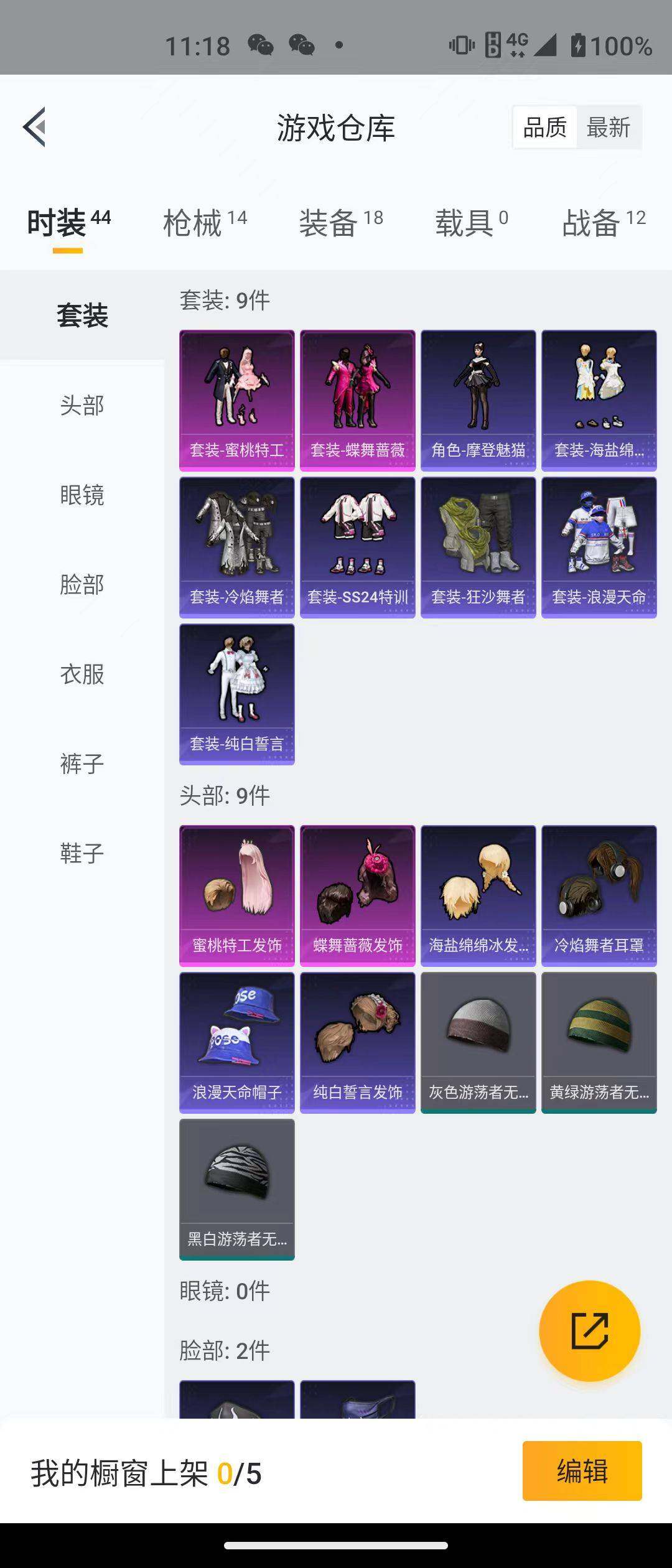The height and width of the screenshot is (1568, 672).
Task: Jump to the 脸部 category list
Action: pyautogui.click(x=82, y=585)
